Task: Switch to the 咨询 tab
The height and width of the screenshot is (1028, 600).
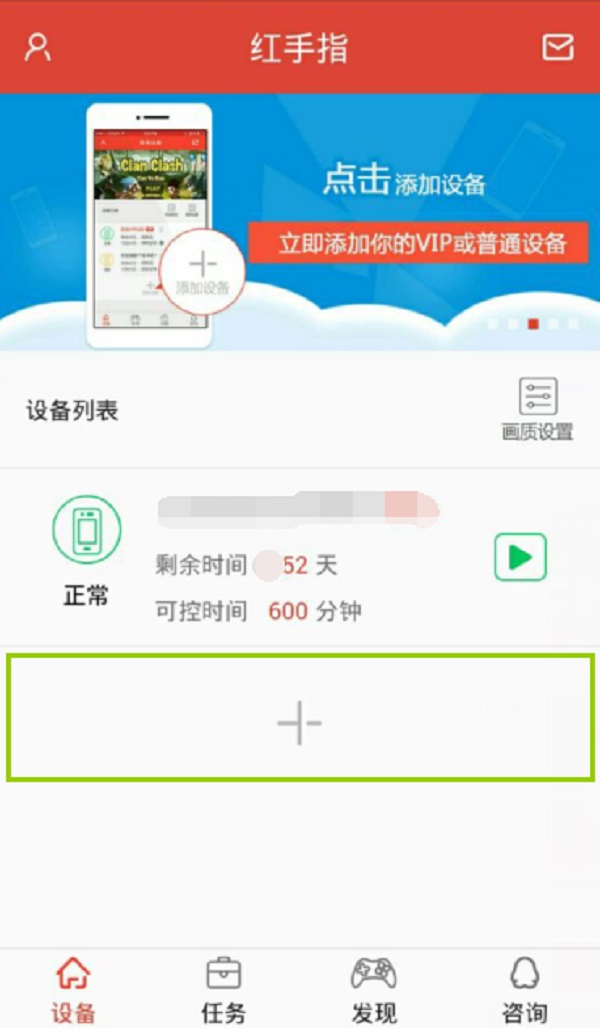Action: coord(525,989)
